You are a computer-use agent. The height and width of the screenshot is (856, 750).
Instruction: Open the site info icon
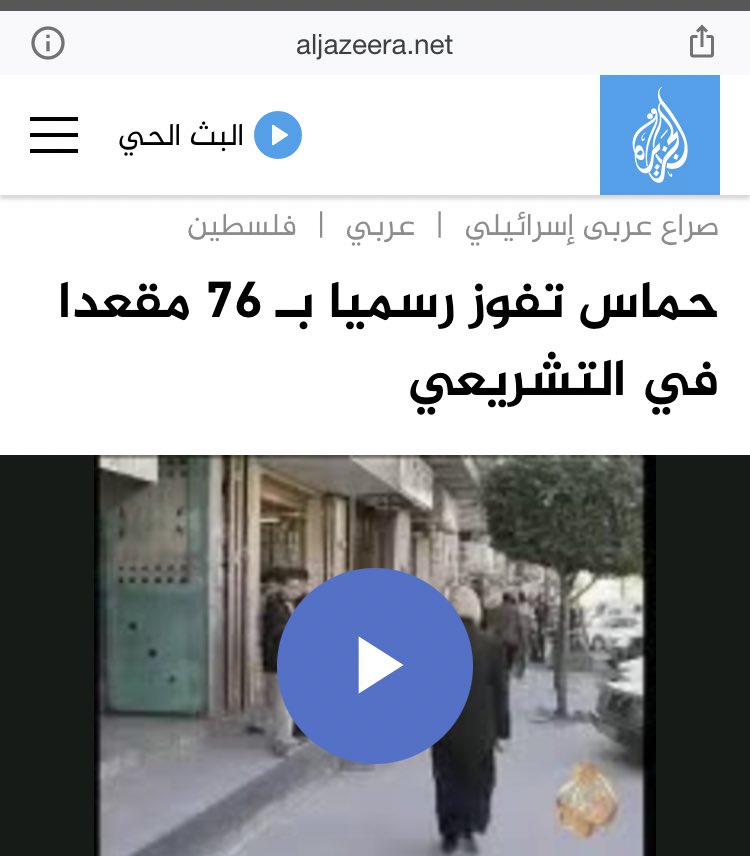coord(48,44)
